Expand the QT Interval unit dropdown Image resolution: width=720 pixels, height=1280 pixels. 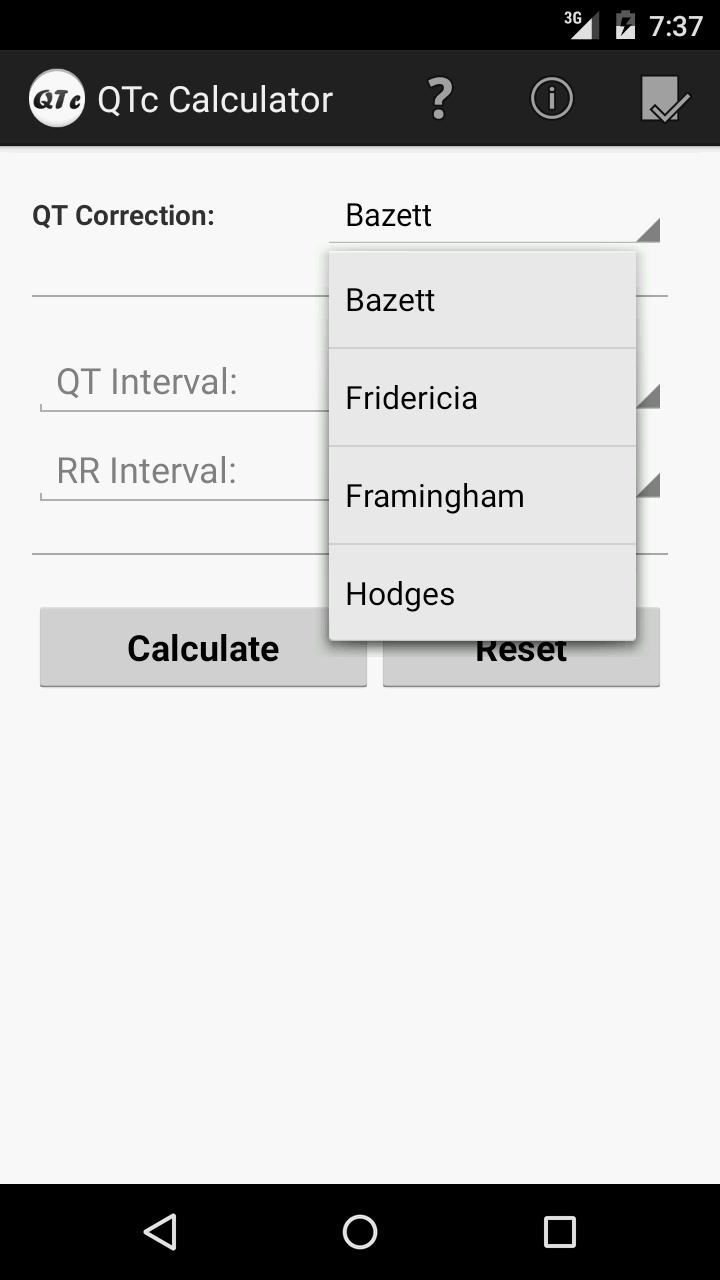click(x=649, y=397)
